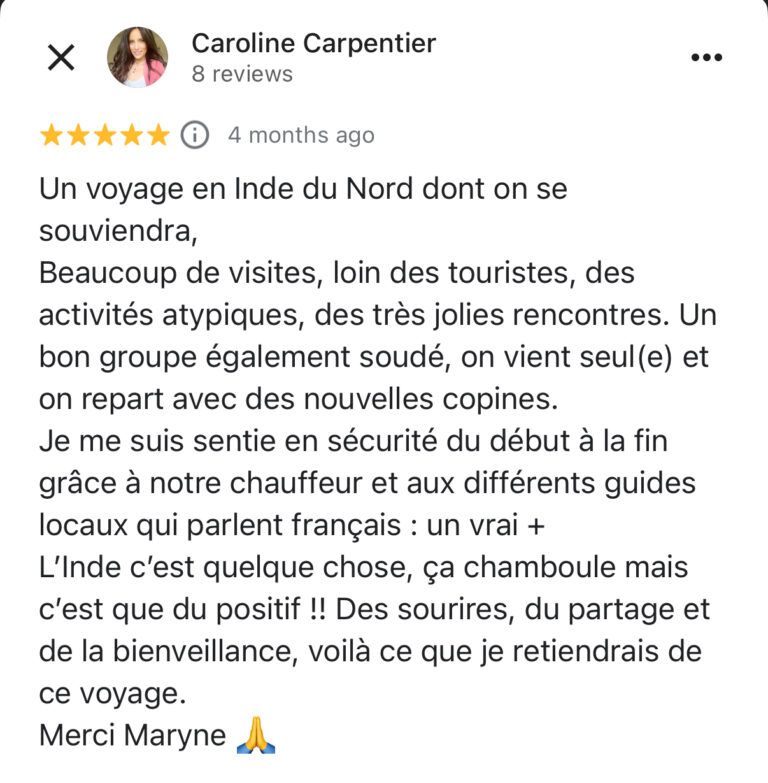This screenshot has height=783, width=768.
Task: Open Caroline Carpentier's profile photo
Action: pyautogui.click(x=137, y=57)
